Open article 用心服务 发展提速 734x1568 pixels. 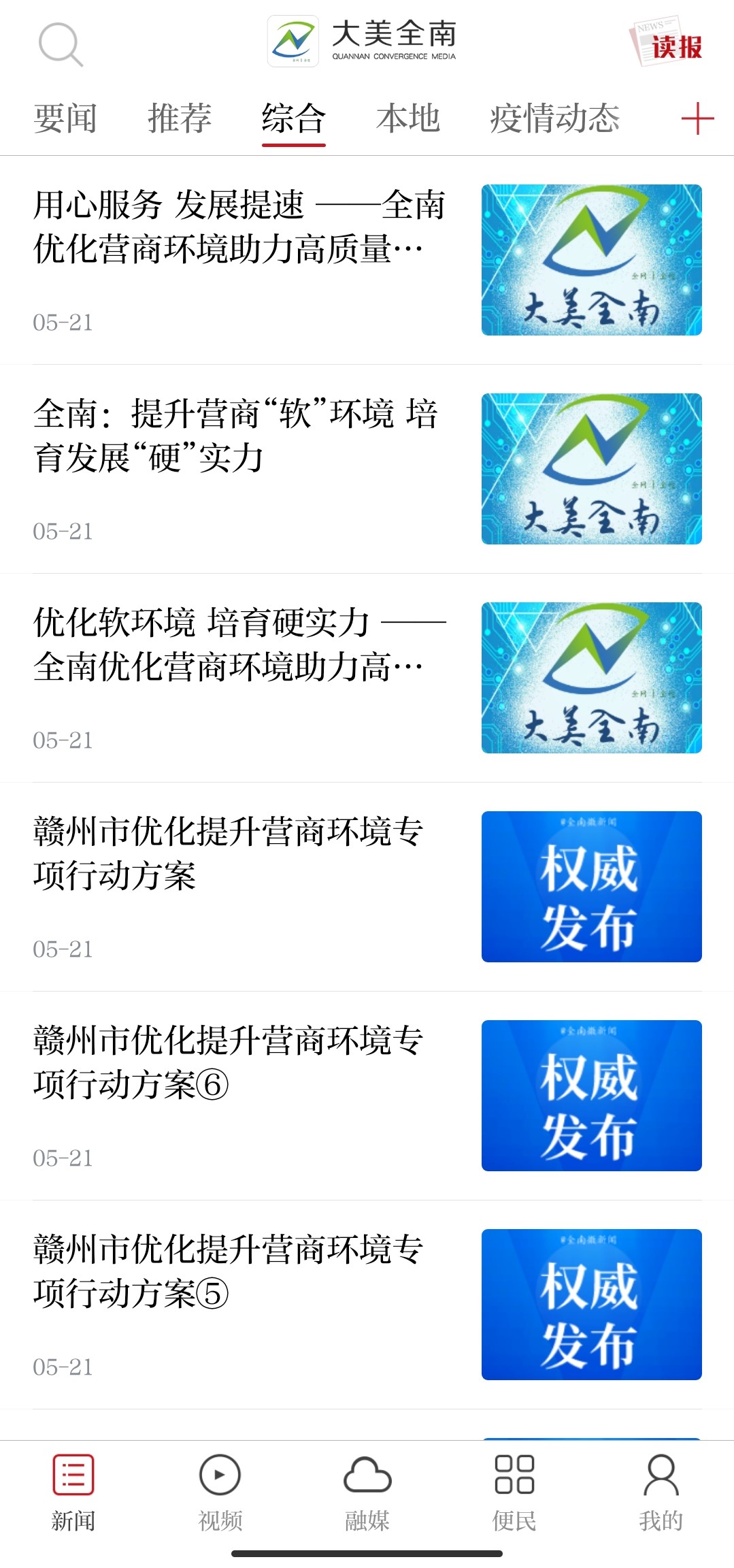(238, 227)
